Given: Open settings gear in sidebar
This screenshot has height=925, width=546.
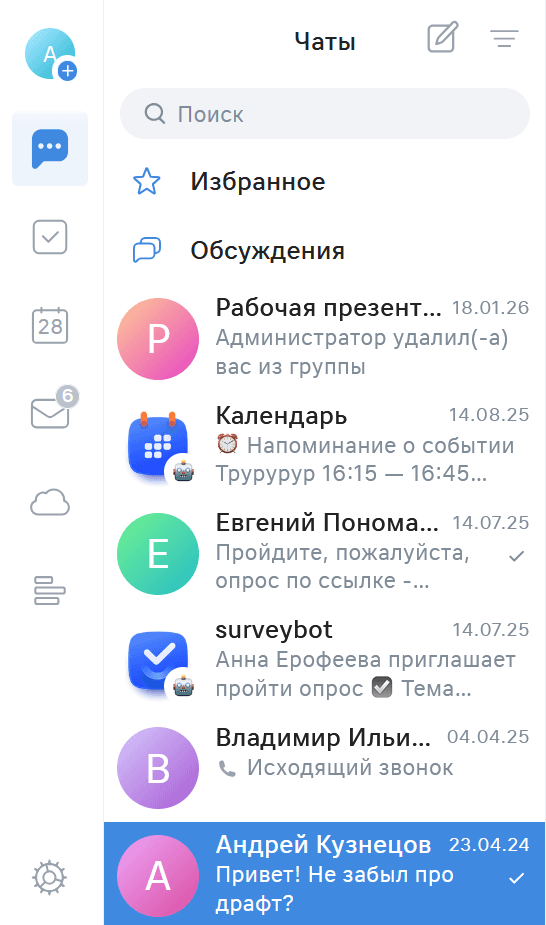Looking at the screenshot, I should pyautogui.click(x=50, y=877).
